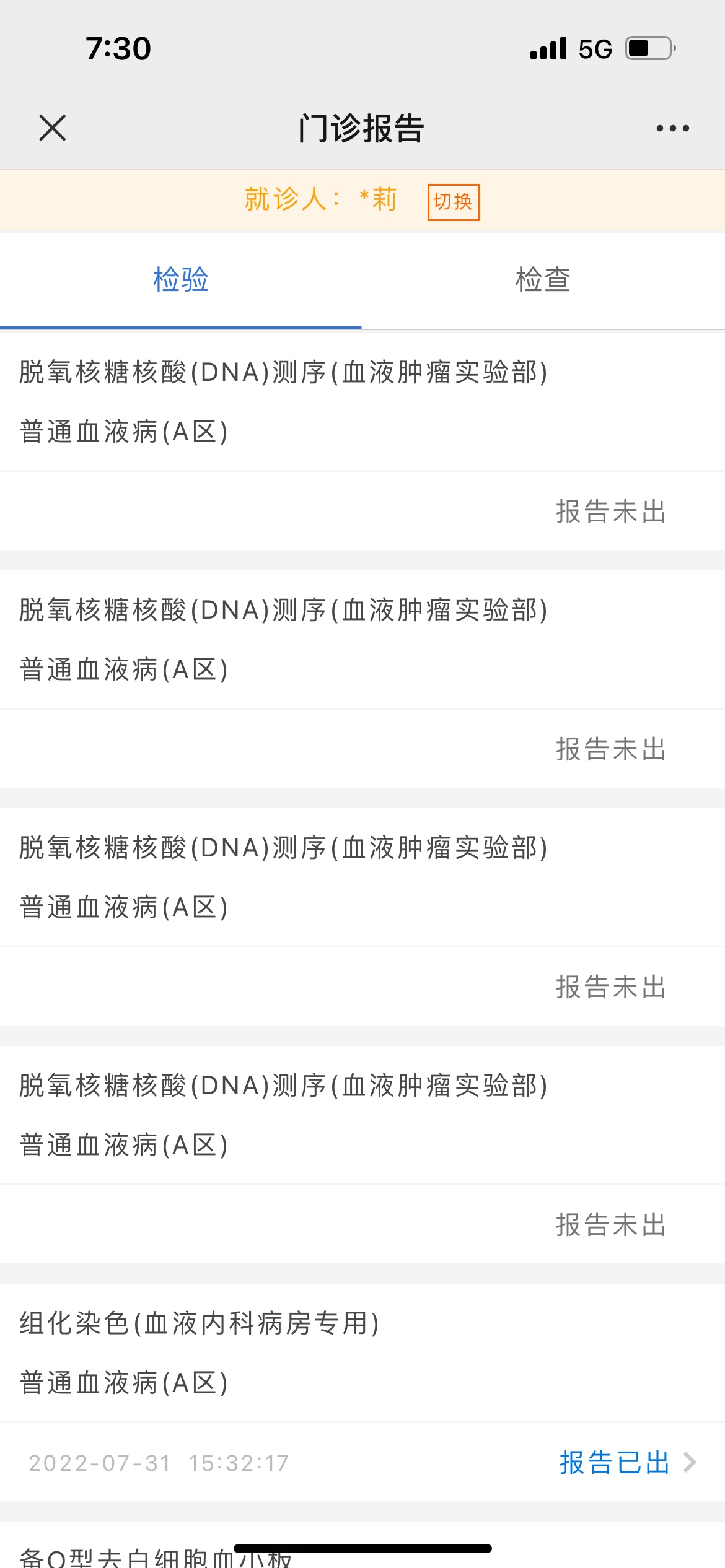Switch to the 检查 tab

[543, 280]
